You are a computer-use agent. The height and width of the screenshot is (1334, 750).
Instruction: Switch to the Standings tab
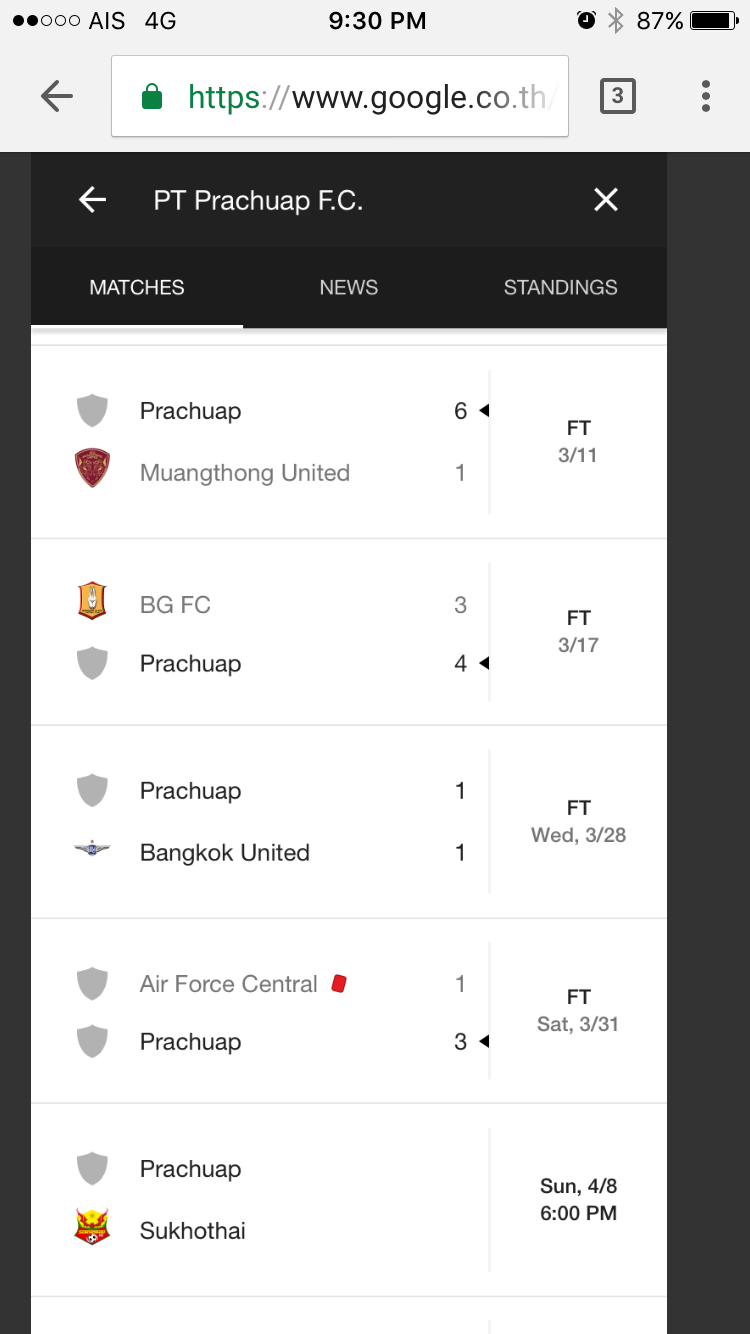[560, 288]
